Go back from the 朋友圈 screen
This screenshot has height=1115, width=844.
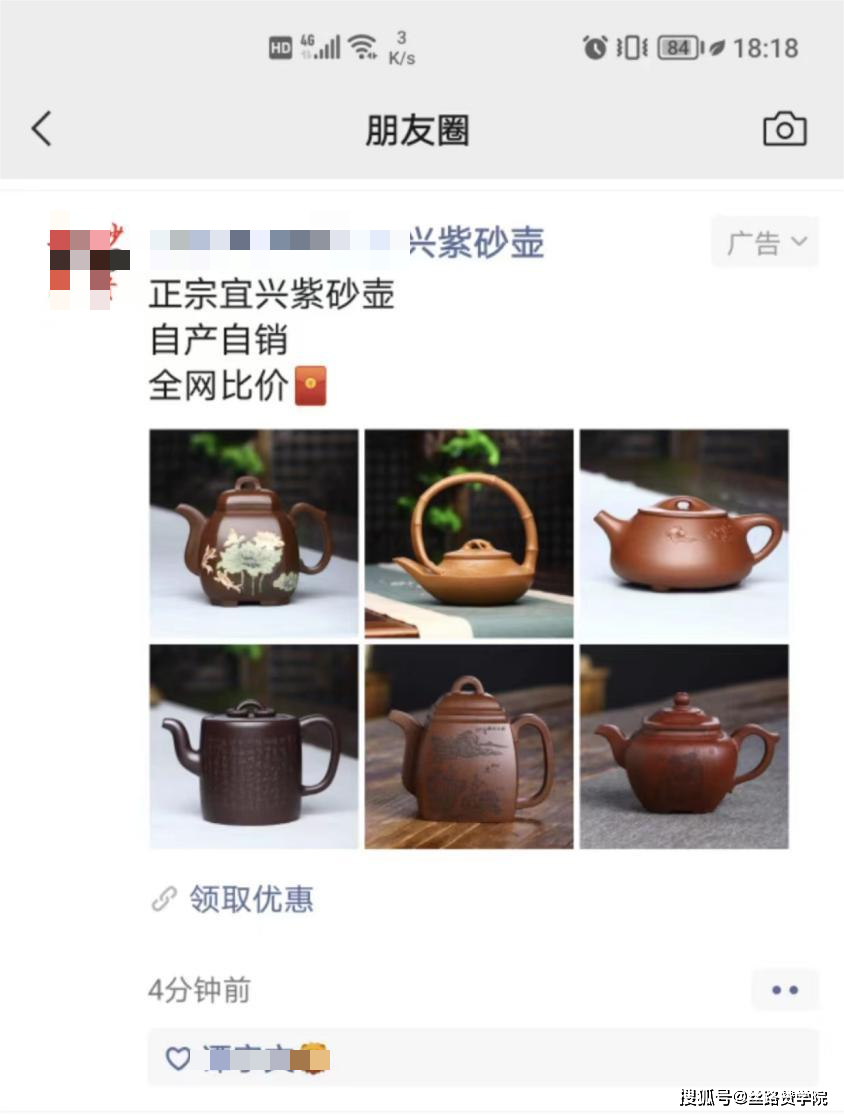coord(42,130)
